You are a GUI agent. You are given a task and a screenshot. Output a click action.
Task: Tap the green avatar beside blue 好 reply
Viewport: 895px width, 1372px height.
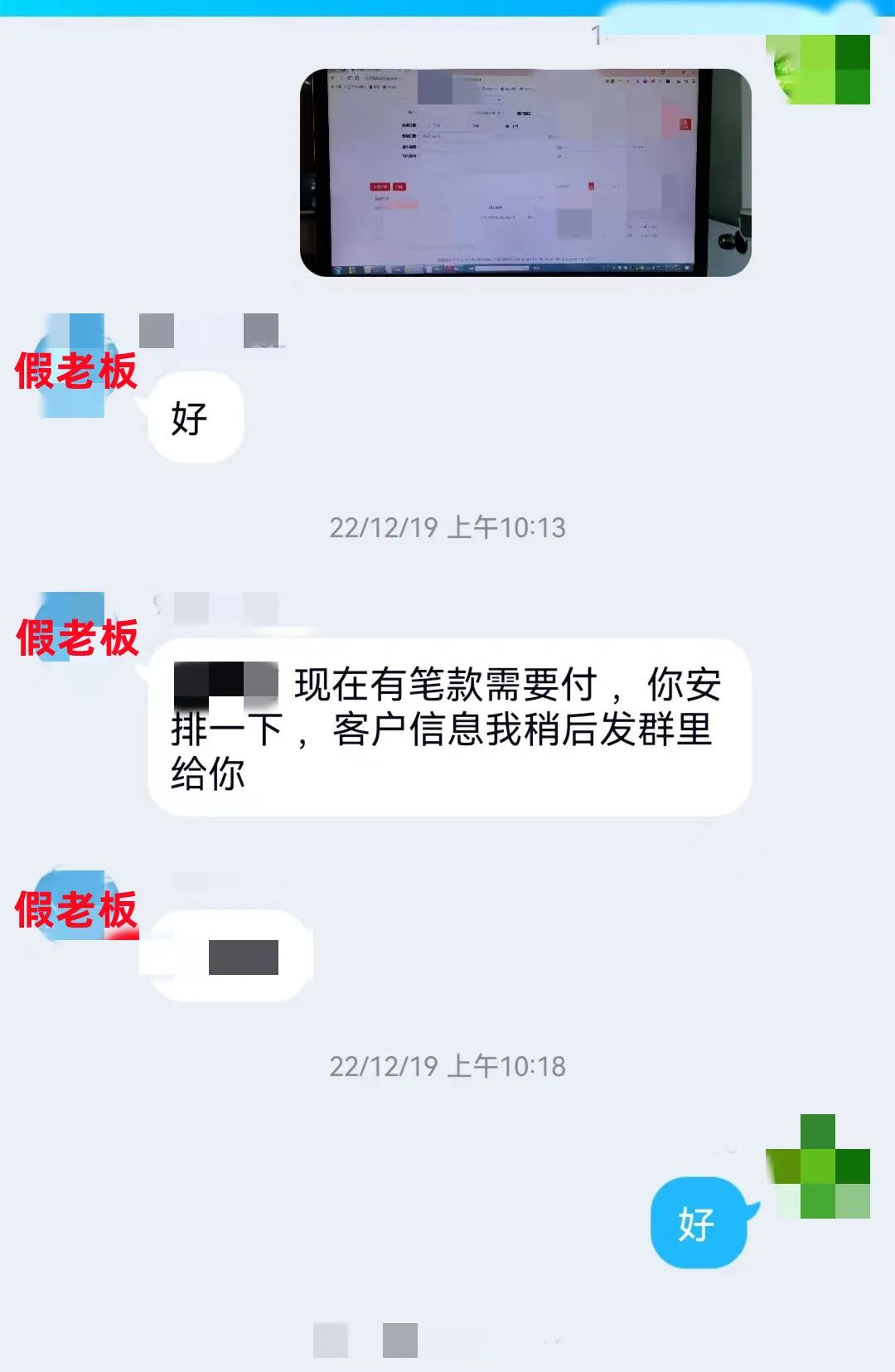coord(819,1167)
